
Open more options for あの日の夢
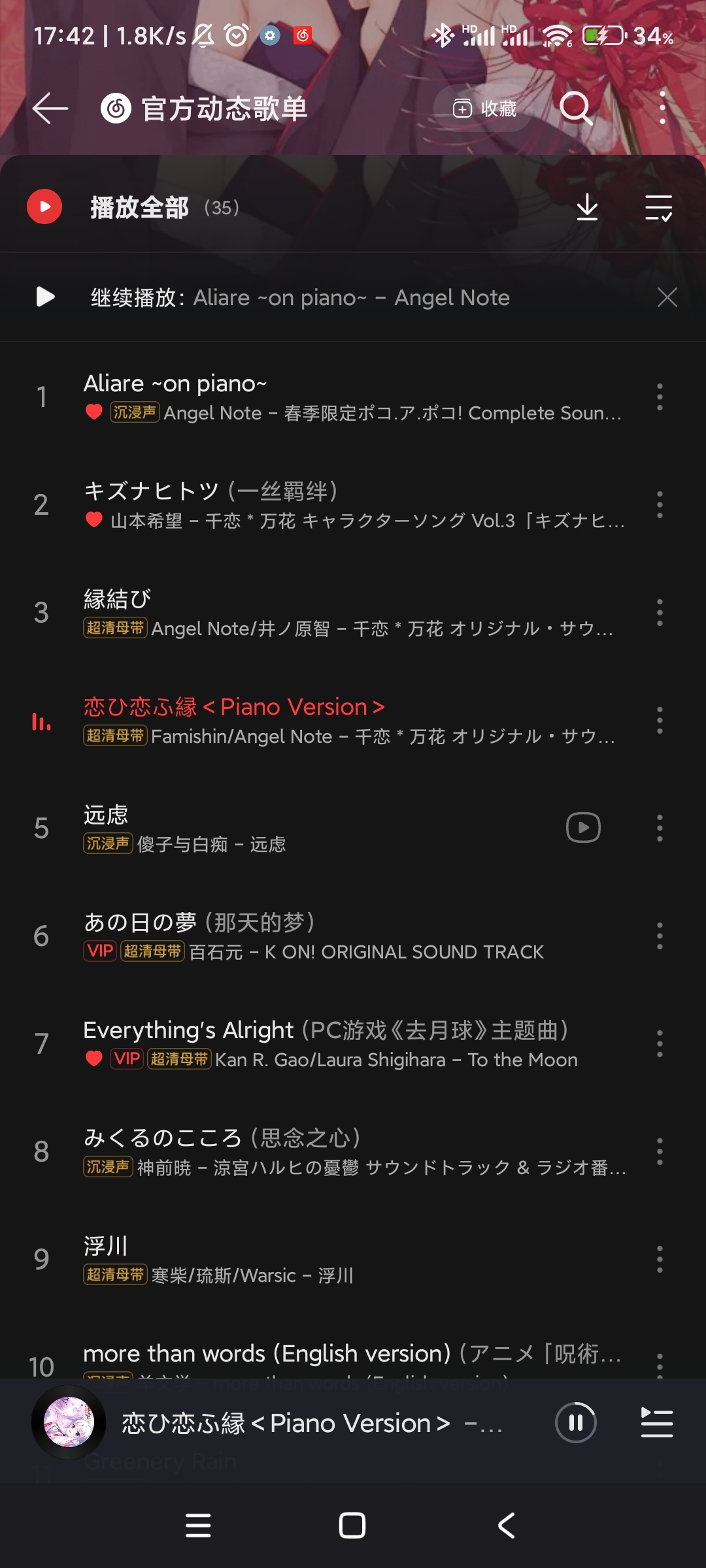click(x=660, y=936)
